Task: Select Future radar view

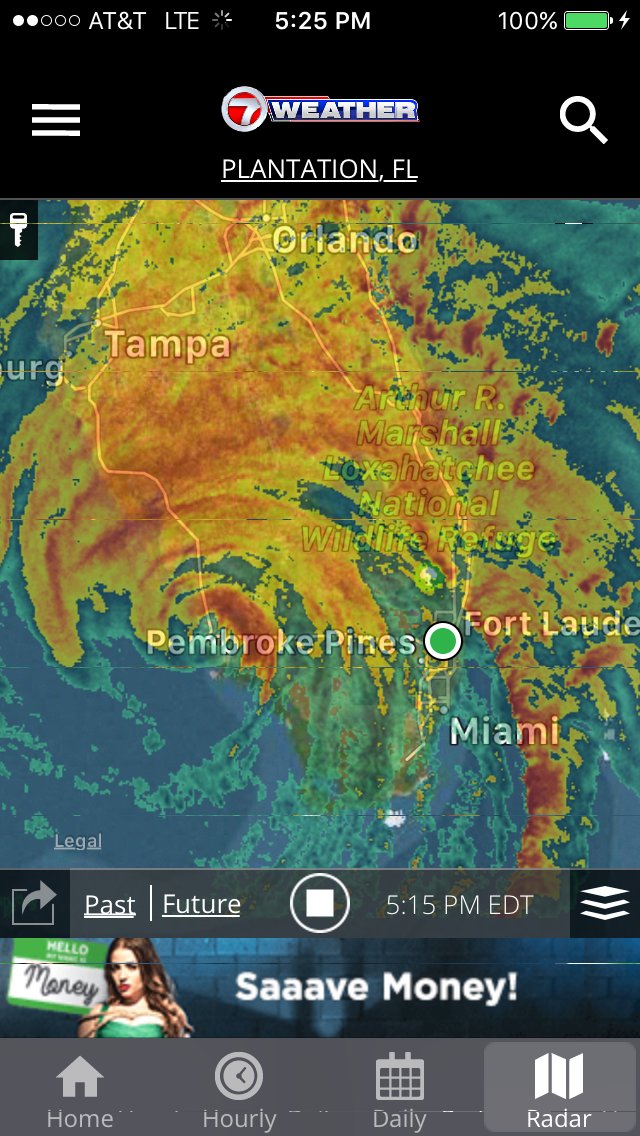Action: [201, 904]
